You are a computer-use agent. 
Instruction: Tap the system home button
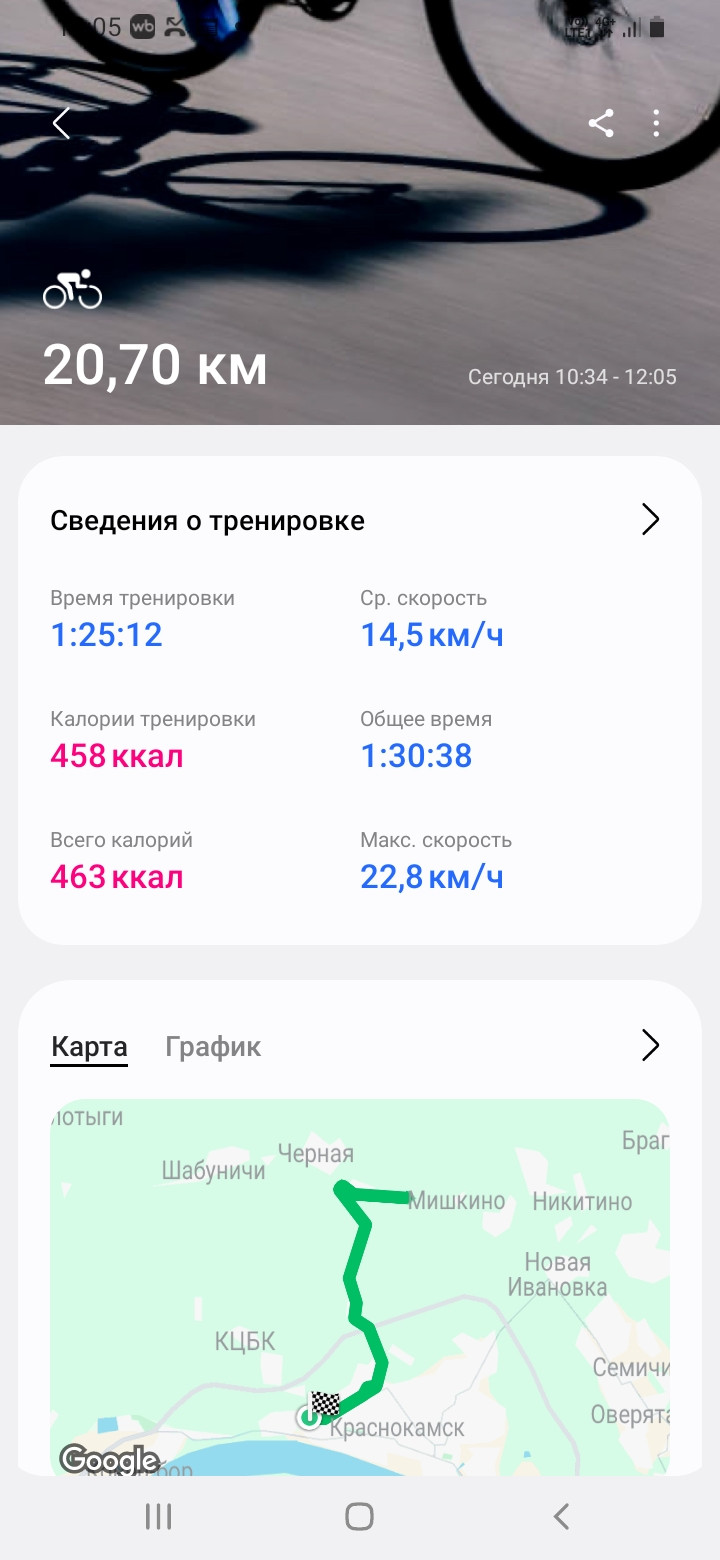tap(359, 1516)
